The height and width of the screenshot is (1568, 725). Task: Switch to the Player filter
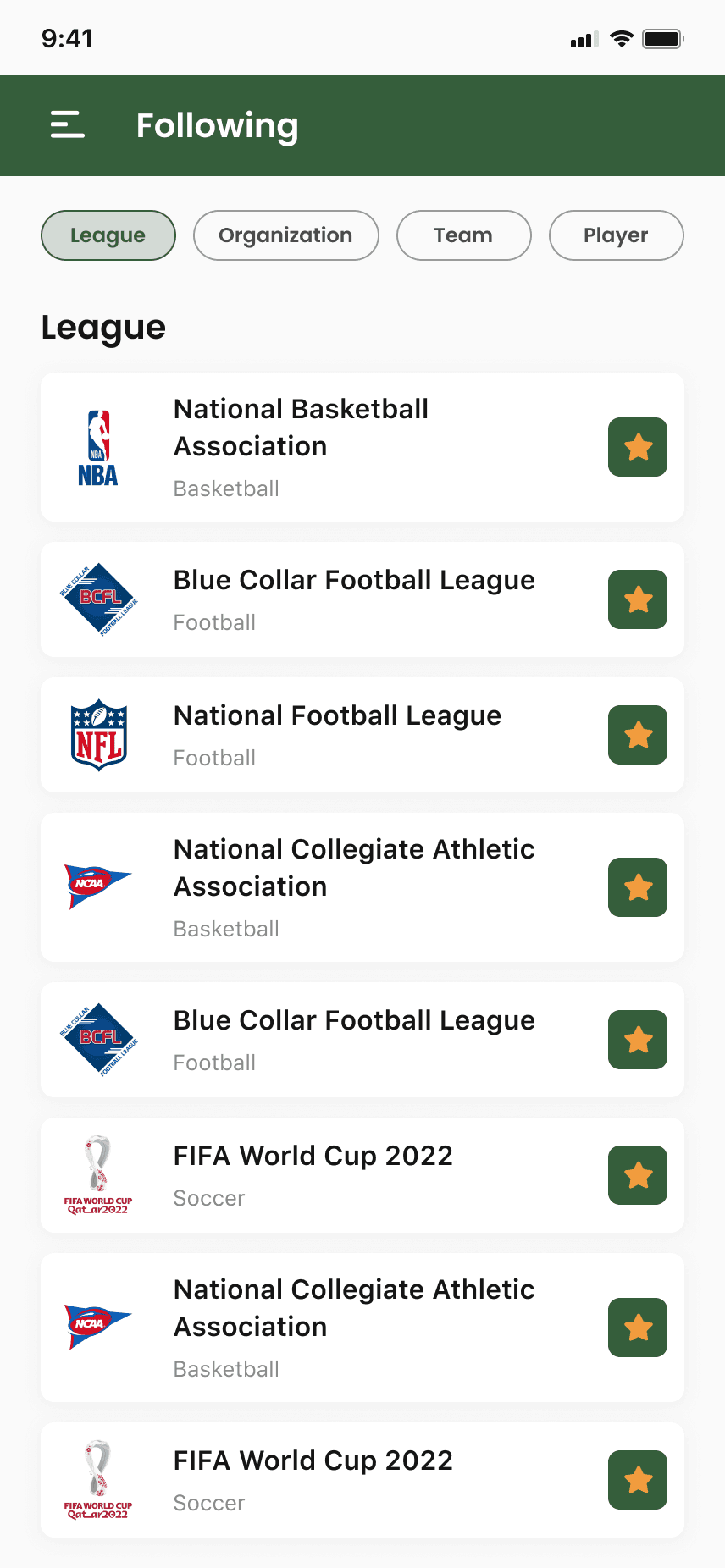point(616,235)
